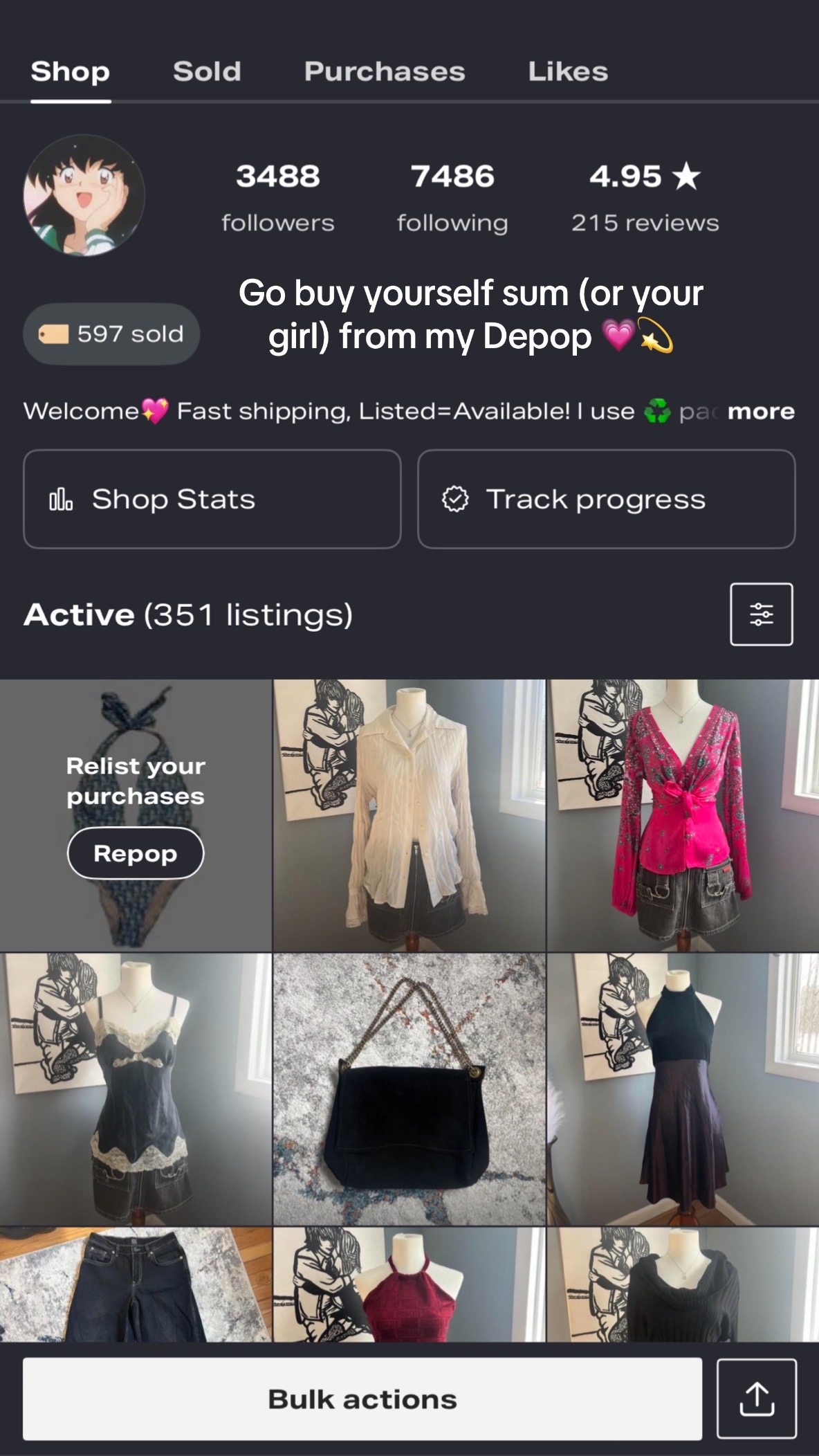View the black lace-trim cami listing
Viewport: 819px width, 1456px height.
tap(136, 1089)
